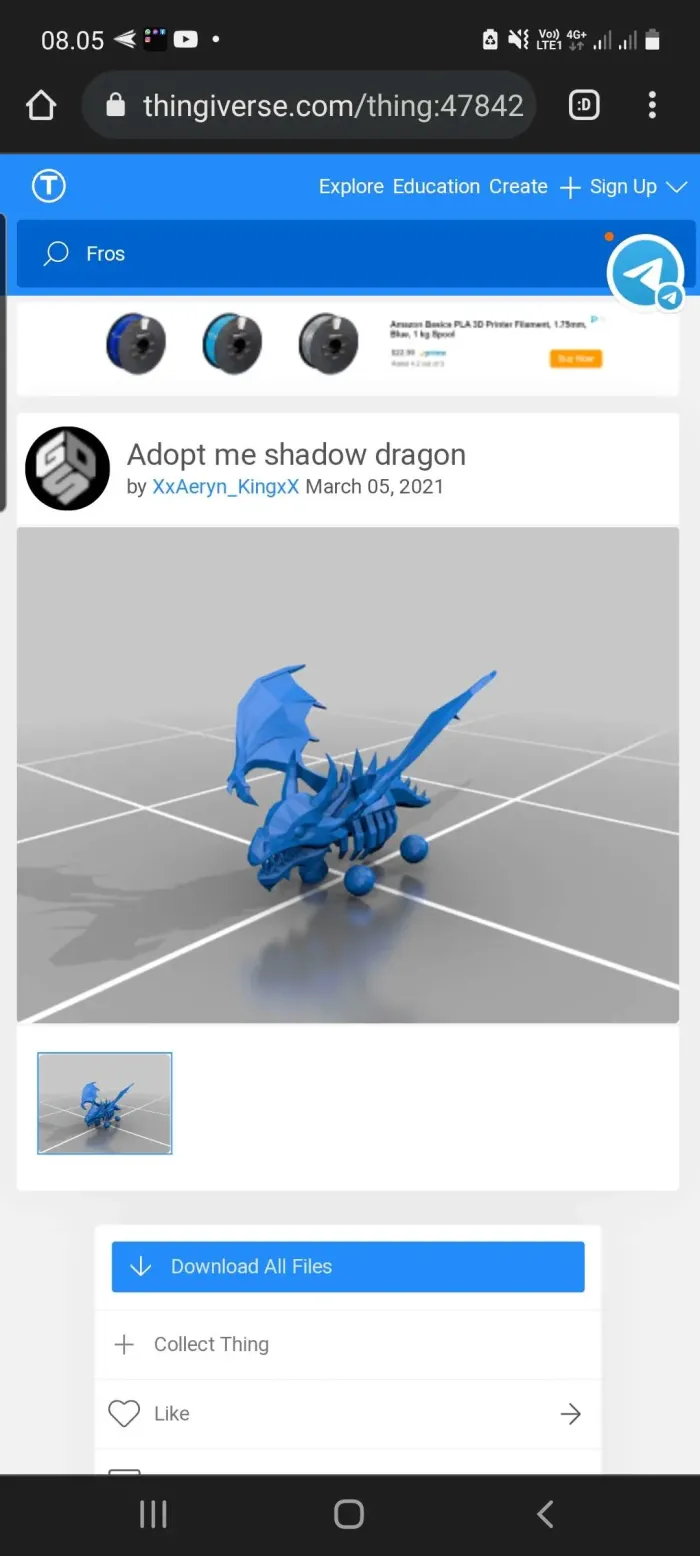Select the dragon thumbnail below the preview

pyautogui.click(x=105, y=1103)
